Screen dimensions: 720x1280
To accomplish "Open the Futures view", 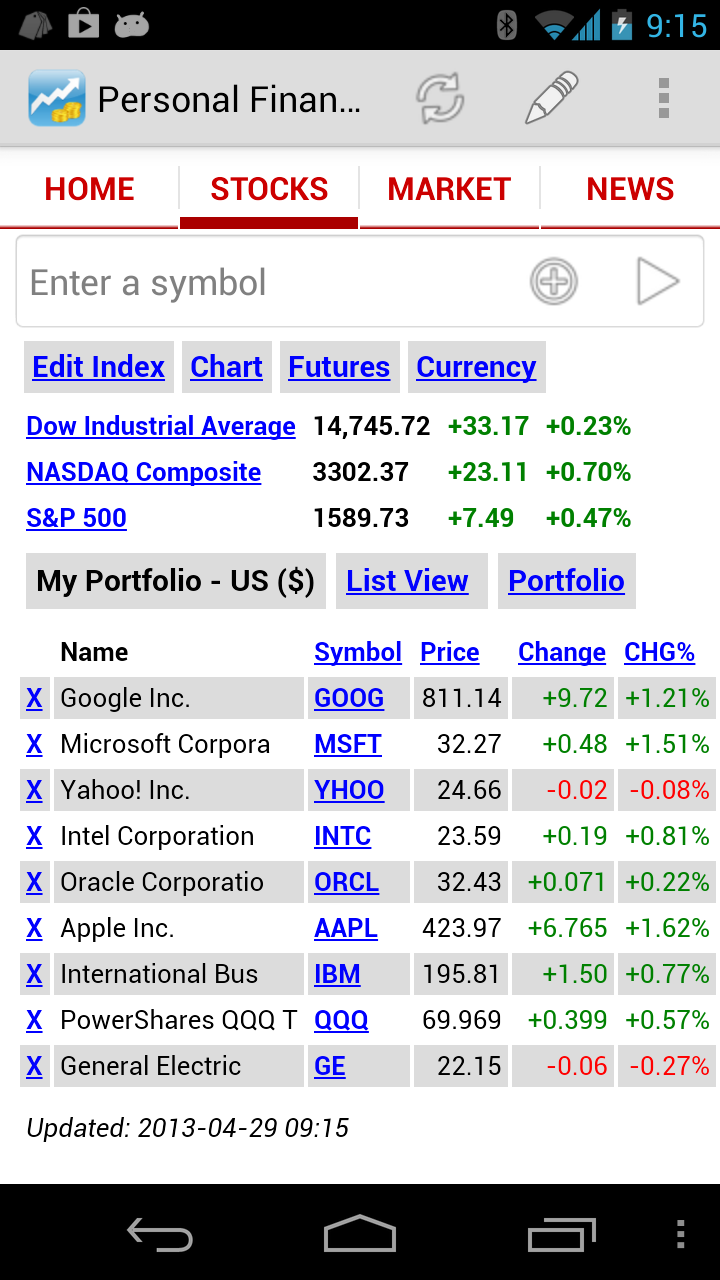I will (x=339, y=367).
